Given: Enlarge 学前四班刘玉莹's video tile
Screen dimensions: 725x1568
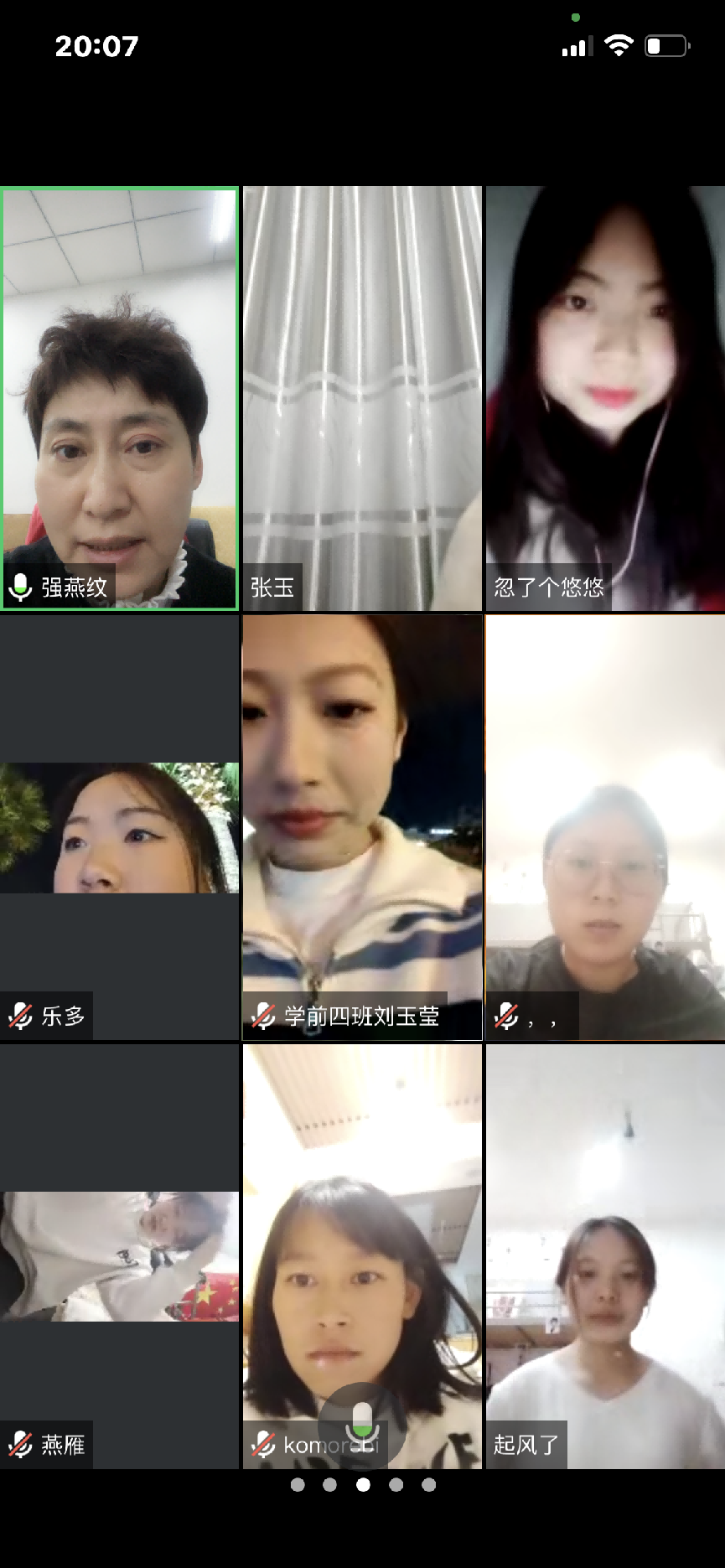Looking at the screenshot, I should (x=362, y=827).
